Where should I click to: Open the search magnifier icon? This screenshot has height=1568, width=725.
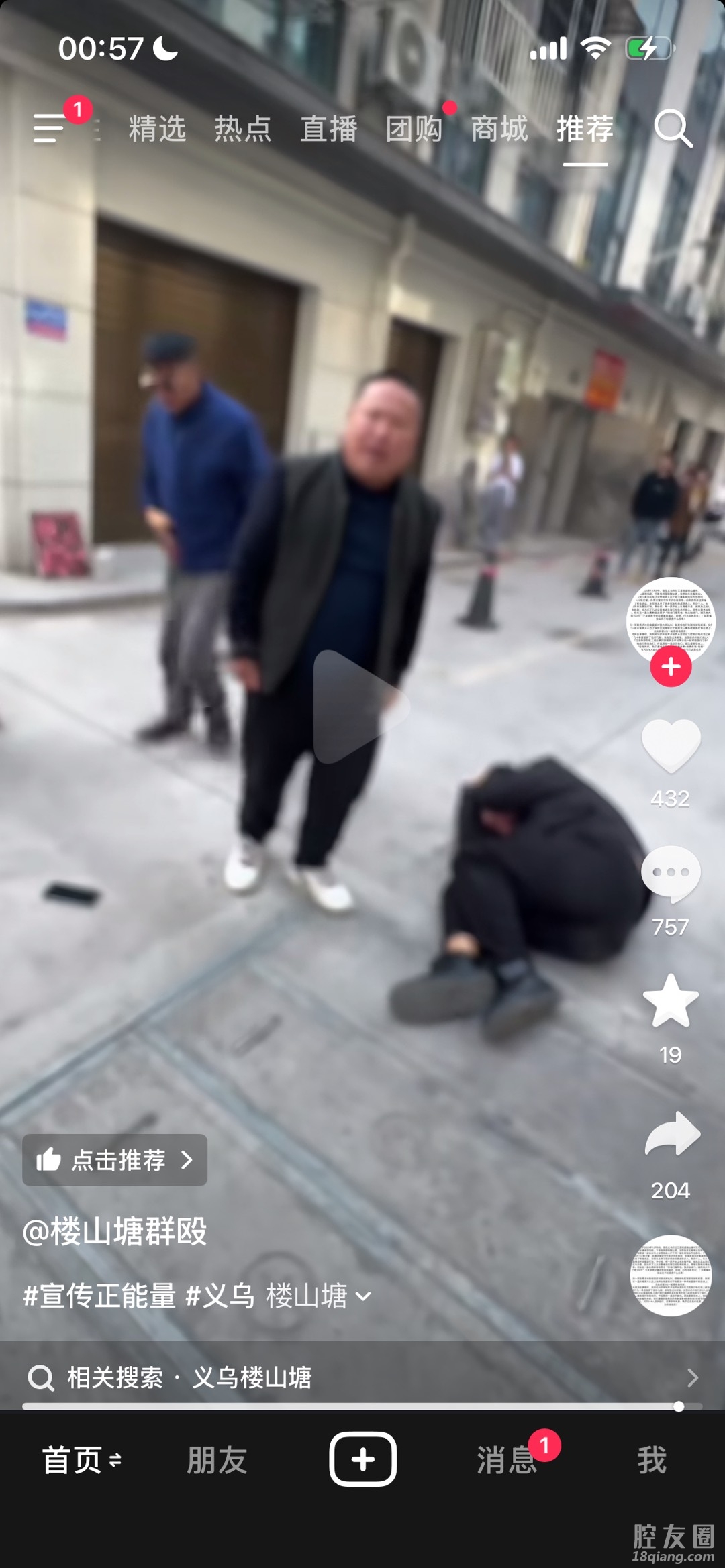673,129
